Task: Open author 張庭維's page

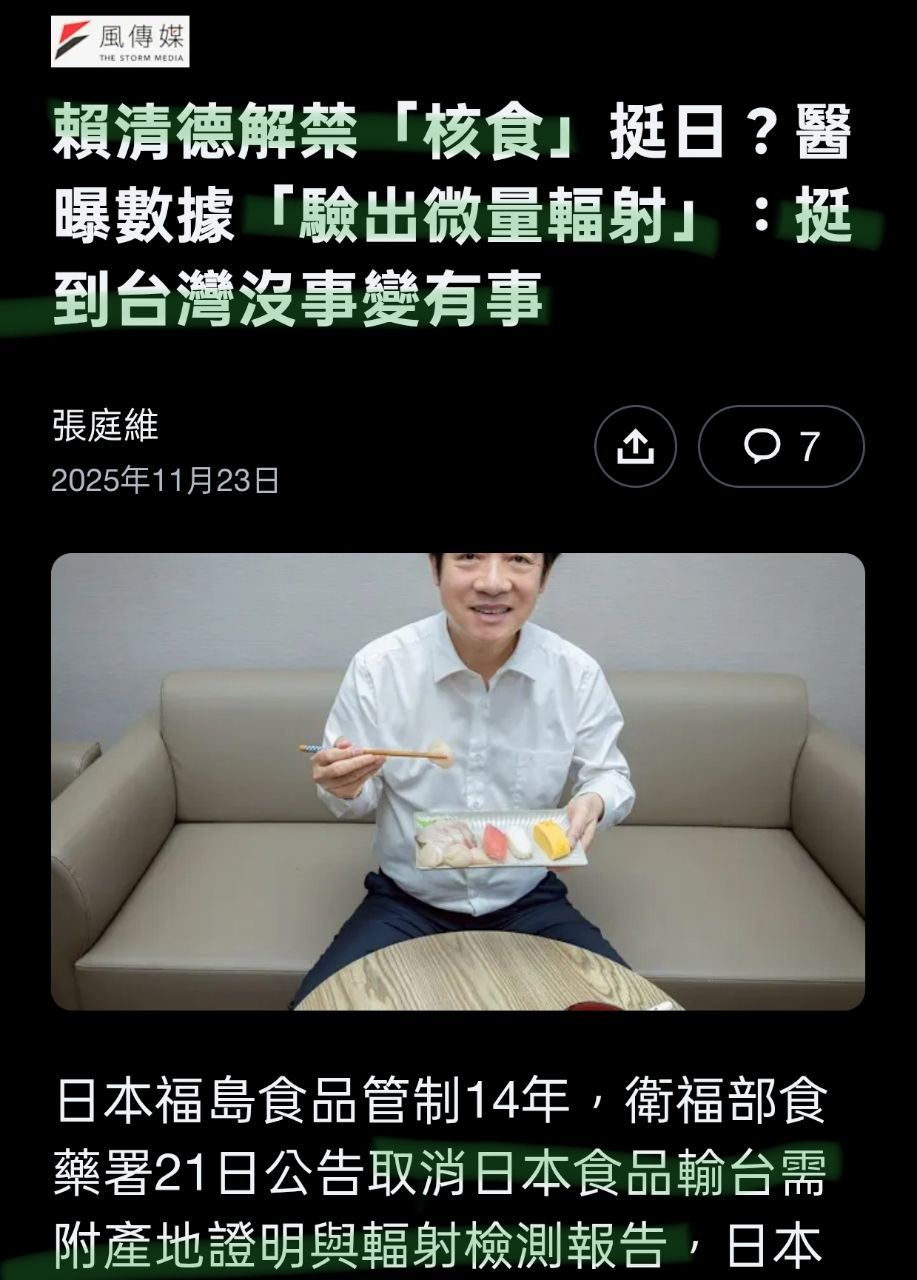Action: click(105, 427)
